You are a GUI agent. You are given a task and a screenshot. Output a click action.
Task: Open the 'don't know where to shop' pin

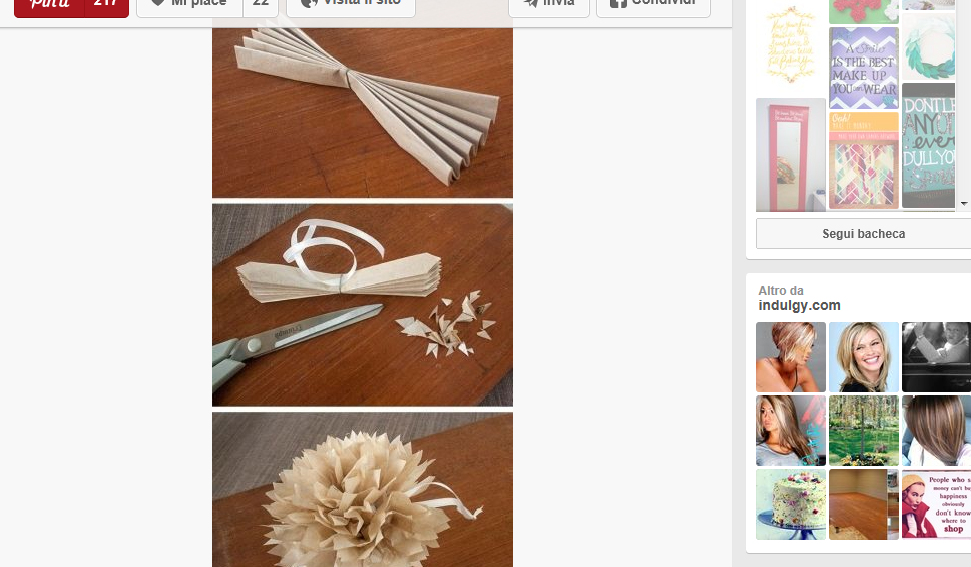click(936, 505)
